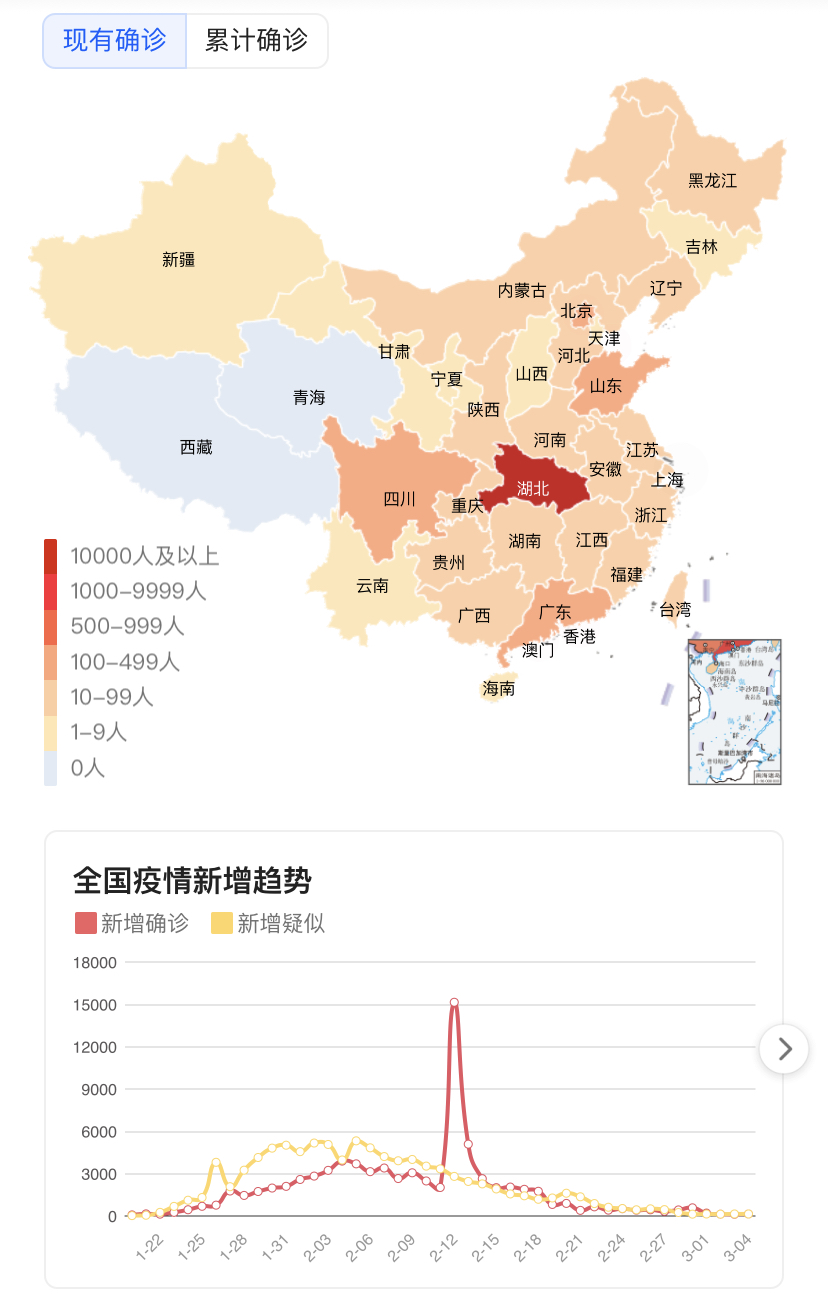
Task: Switch to the 现有确诊 tab
Action: tap(114, 41)
